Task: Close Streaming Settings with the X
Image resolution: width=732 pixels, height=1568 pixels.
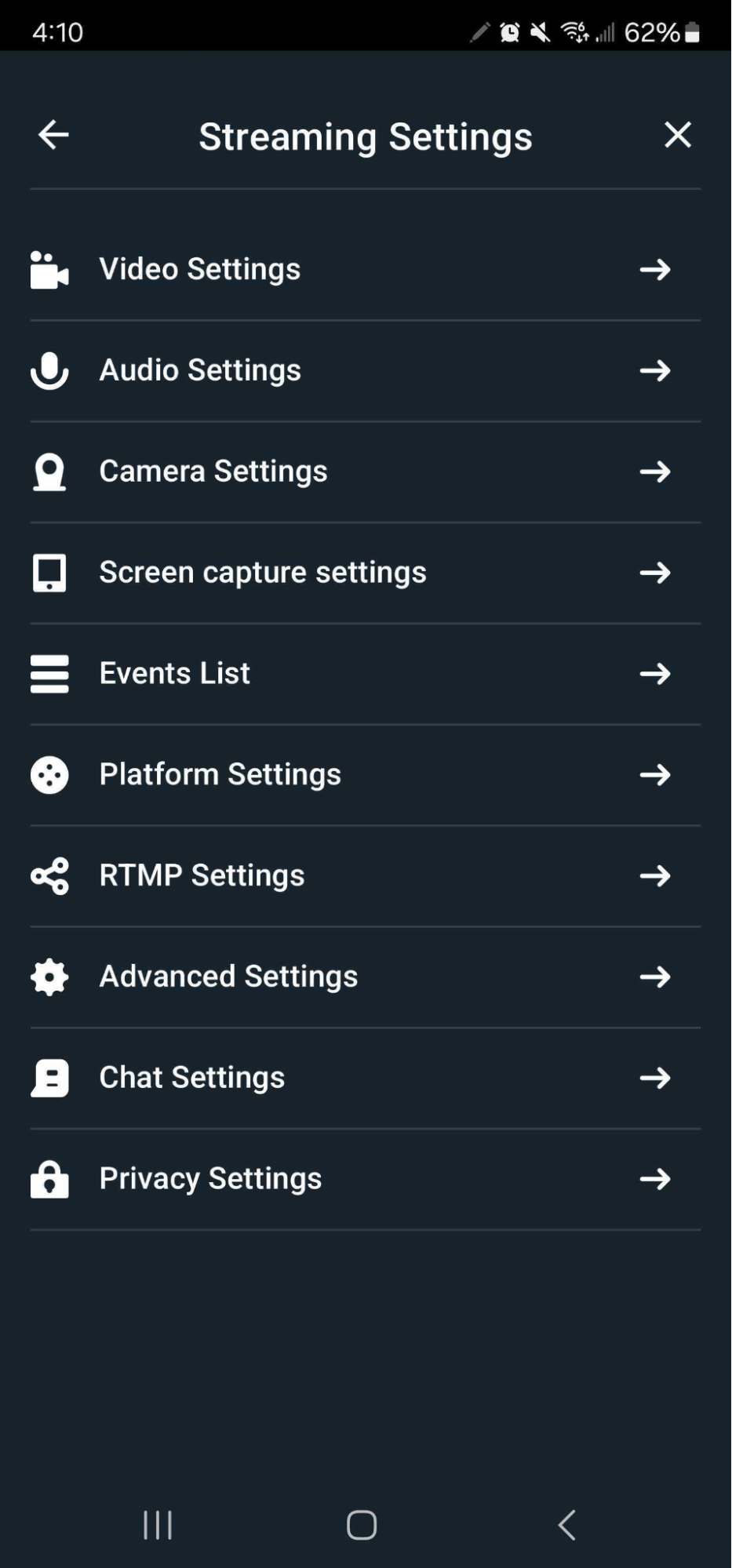Action: pos(678,135)
